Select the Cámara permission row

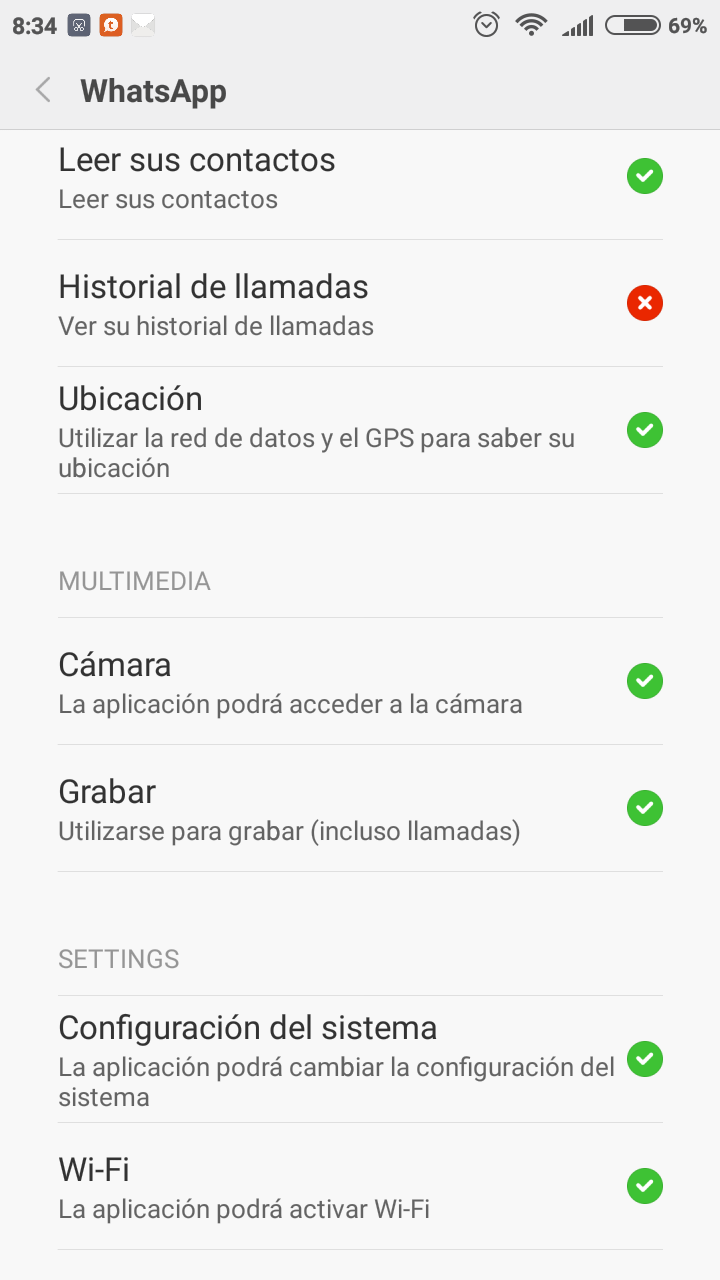click(360, 681)
